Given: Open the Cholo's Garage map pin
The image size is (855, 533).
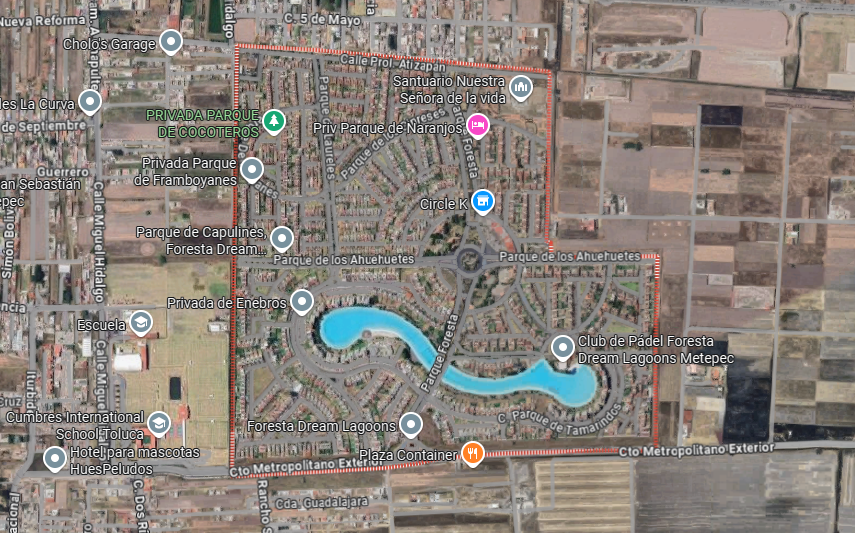Looking at the screenshot, I should 171,42.
